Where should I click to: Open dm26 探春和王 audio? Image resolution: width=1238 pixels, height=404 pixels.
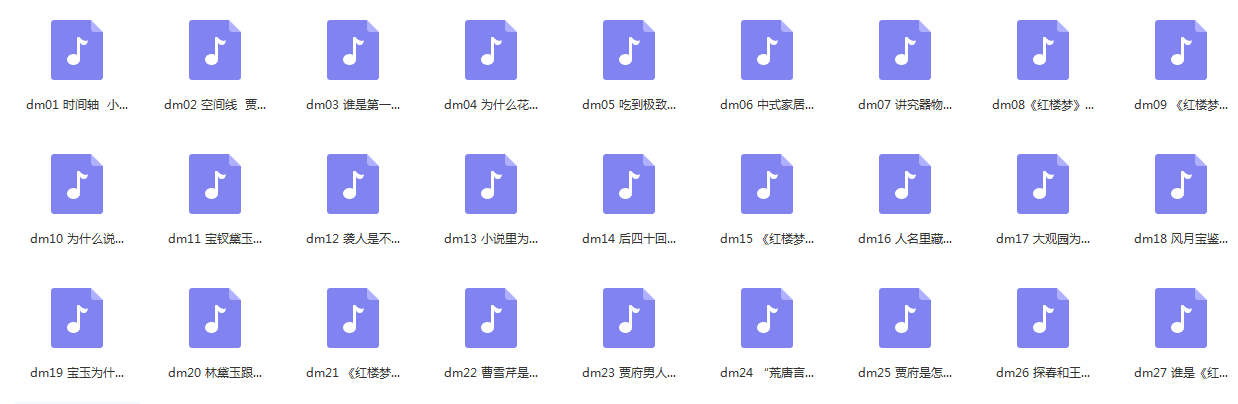1043,318
